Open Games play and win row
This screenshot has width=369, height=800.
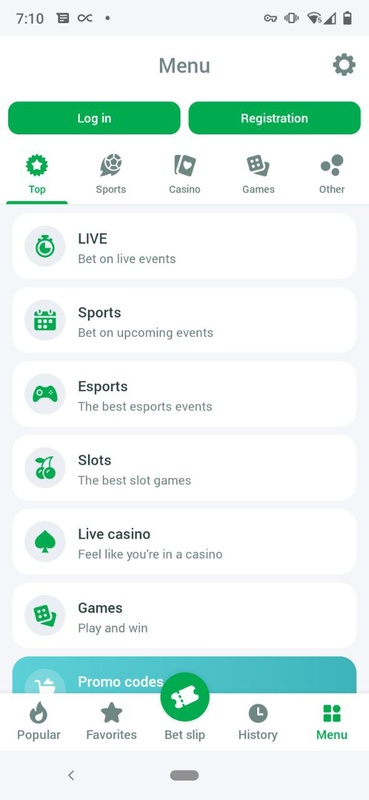pyautogui.click(x=184, y=615)
